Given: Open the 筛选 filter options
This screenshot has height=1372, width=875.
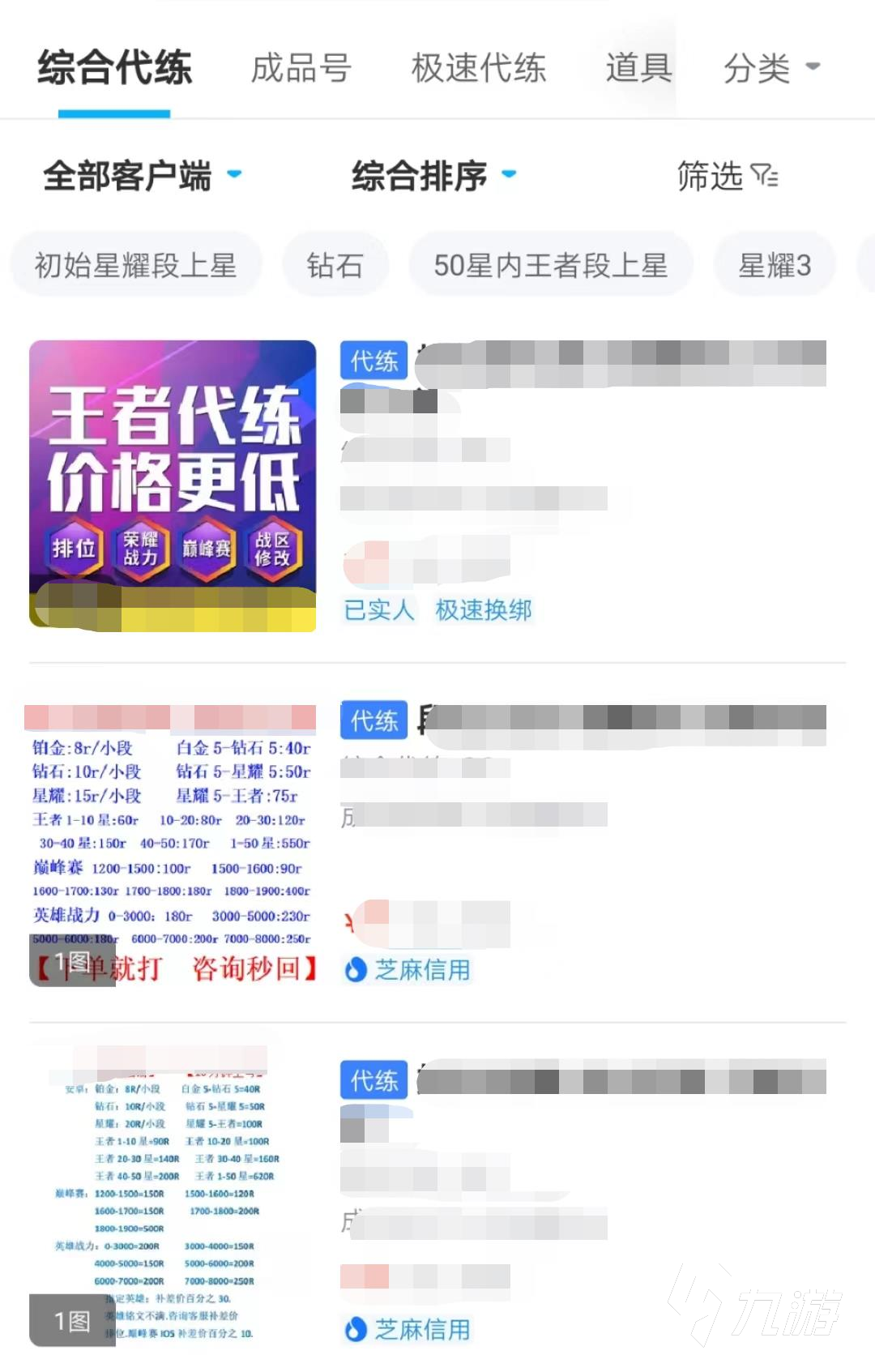Looking at the screenshot, I should (727, 176).
